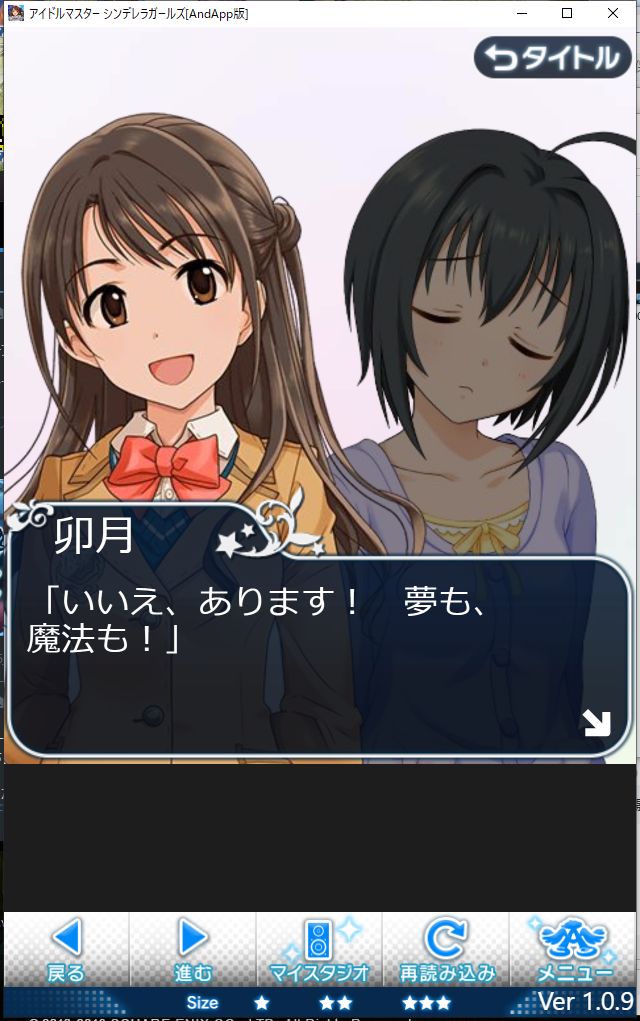Set window size to three stars
Viewport: 640px width, 1021px height.
(426, 1002)
